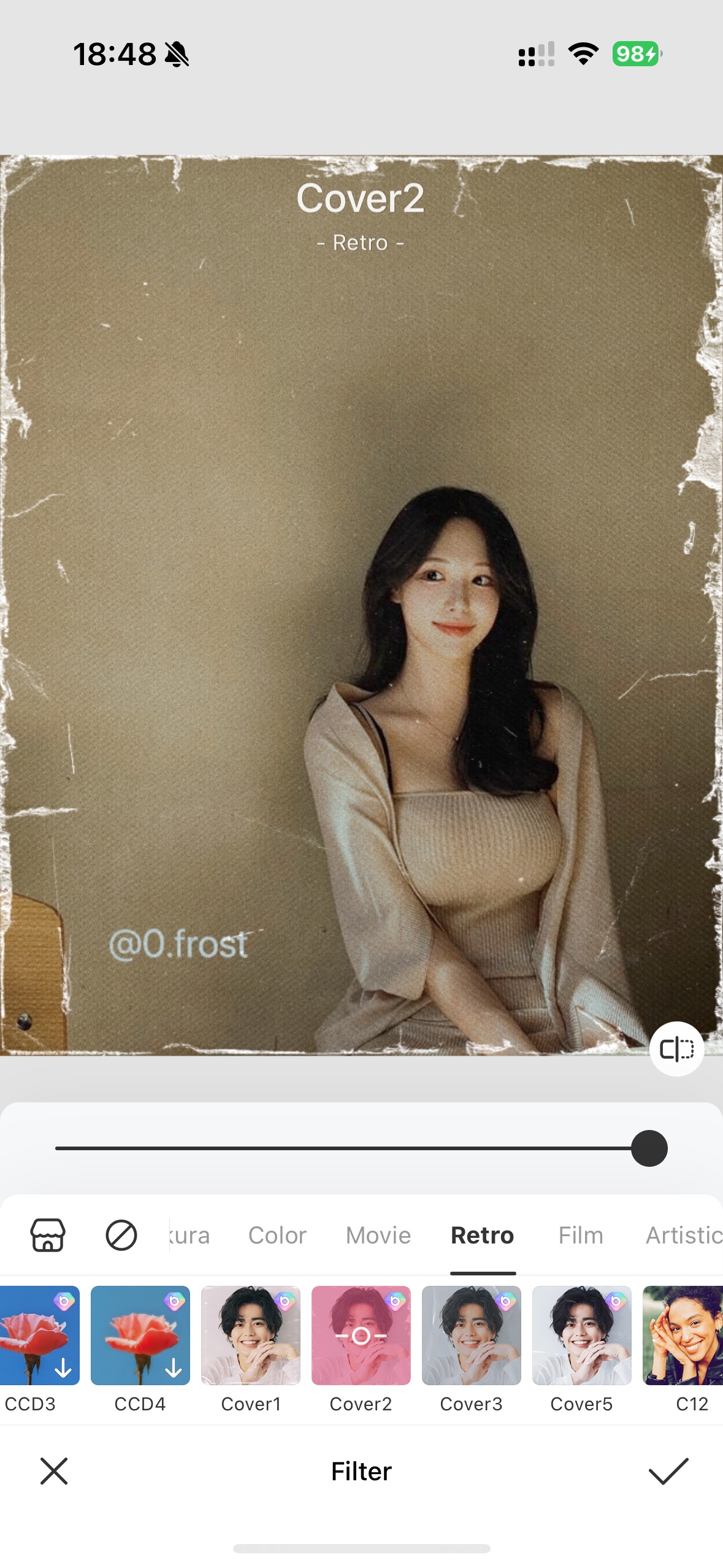Image resolution: width=723 pixels, height=1568 pixels.
Task: Choose the Cover3 filter
Action: [x=472, y=1335]
